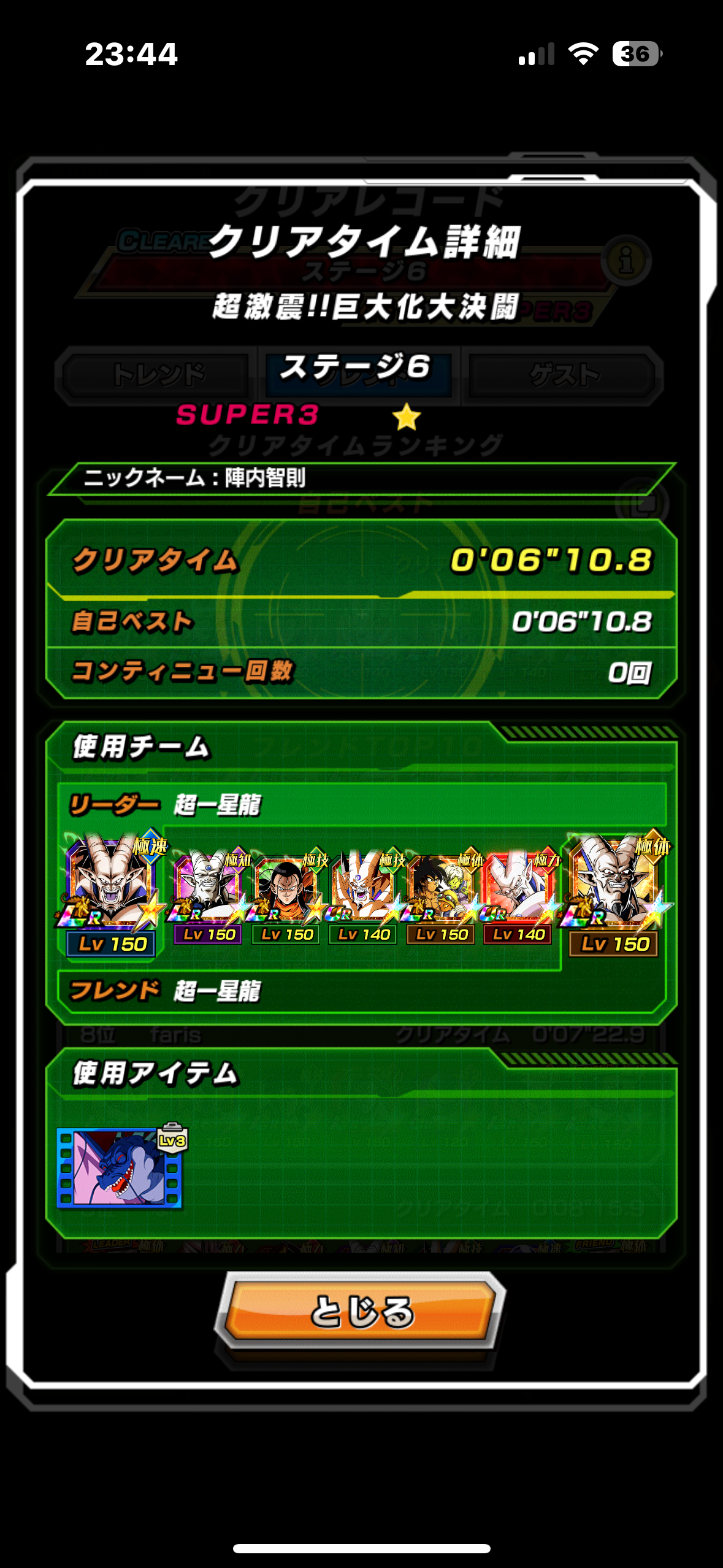This screenshot has height=1568, width=723.
Task: View the friend 超一星龍 極体 card
Action: 614,889
